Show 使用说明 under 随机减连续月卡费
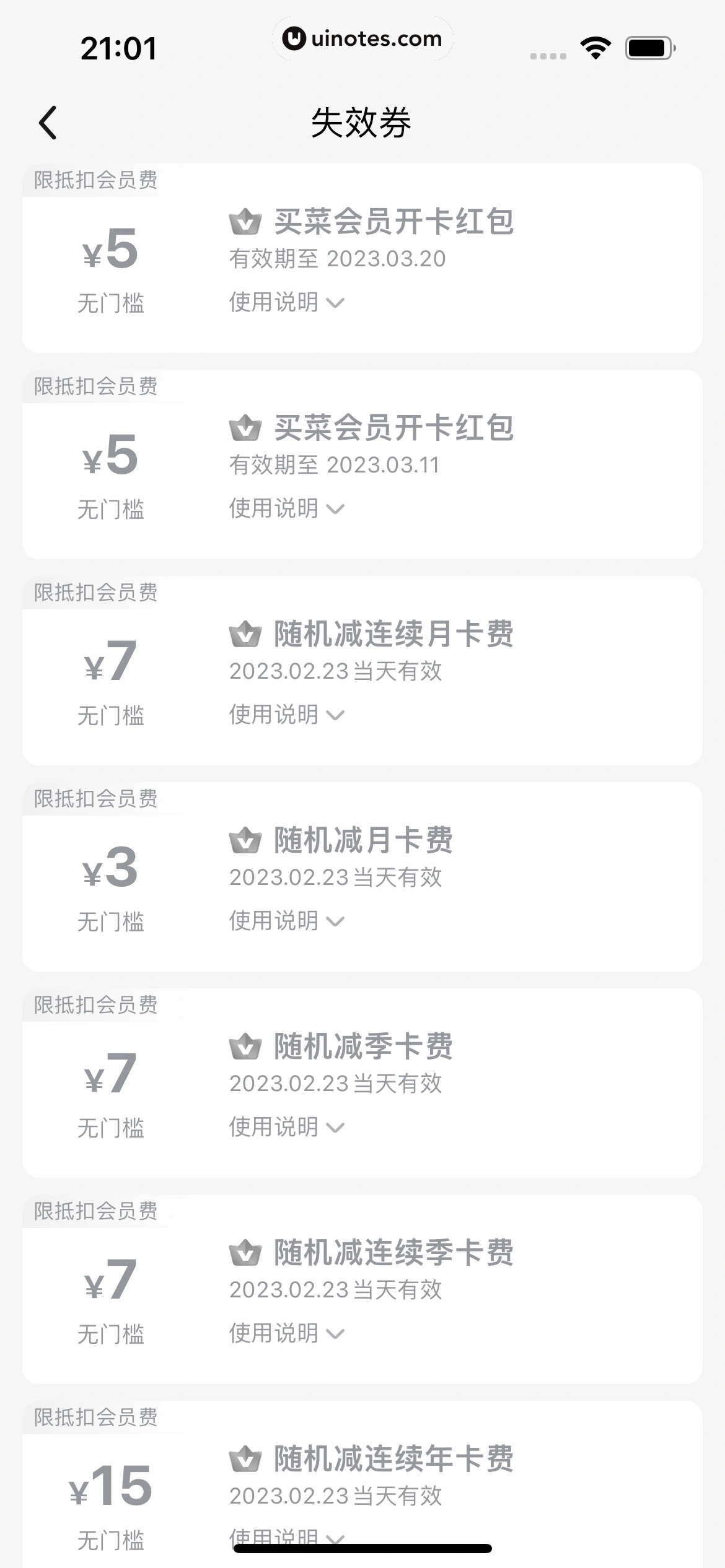This screenshot has height=1568, width=725. [286, 715]
